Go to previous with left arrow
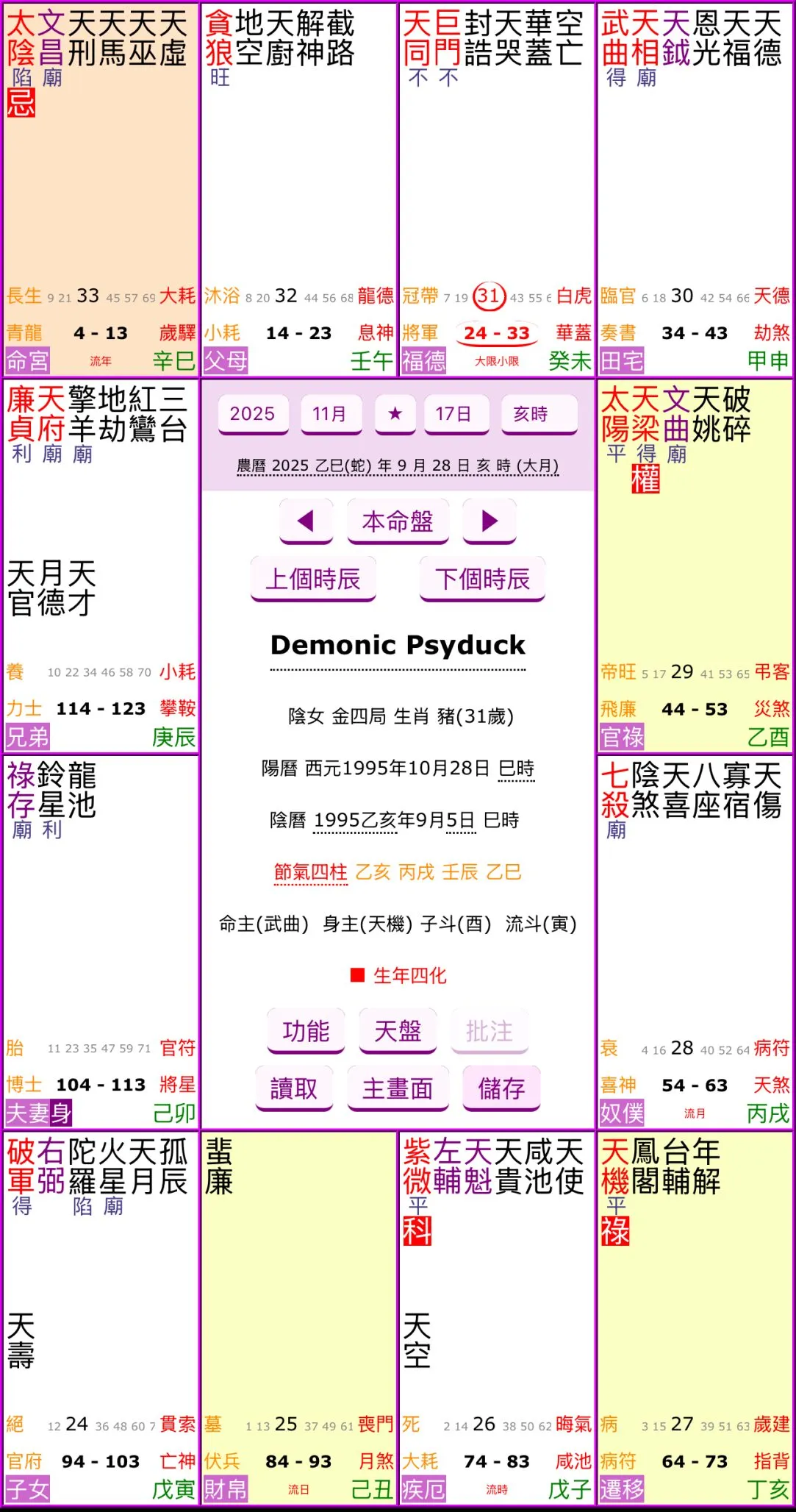This screenshot has width=796, height=1512. point(306,521)
